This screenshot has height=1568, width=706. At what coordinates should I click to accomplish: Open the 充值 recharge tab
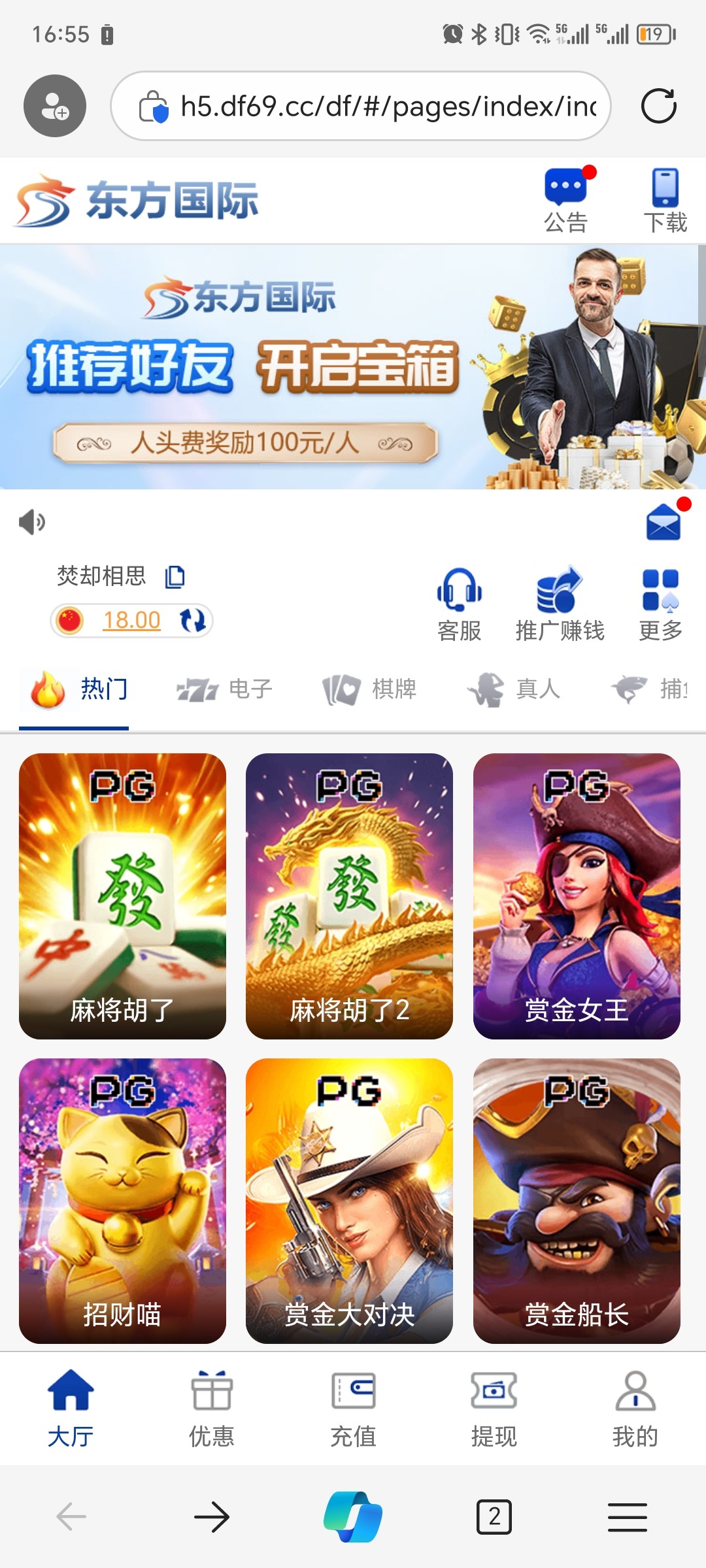coord(353,1408)
